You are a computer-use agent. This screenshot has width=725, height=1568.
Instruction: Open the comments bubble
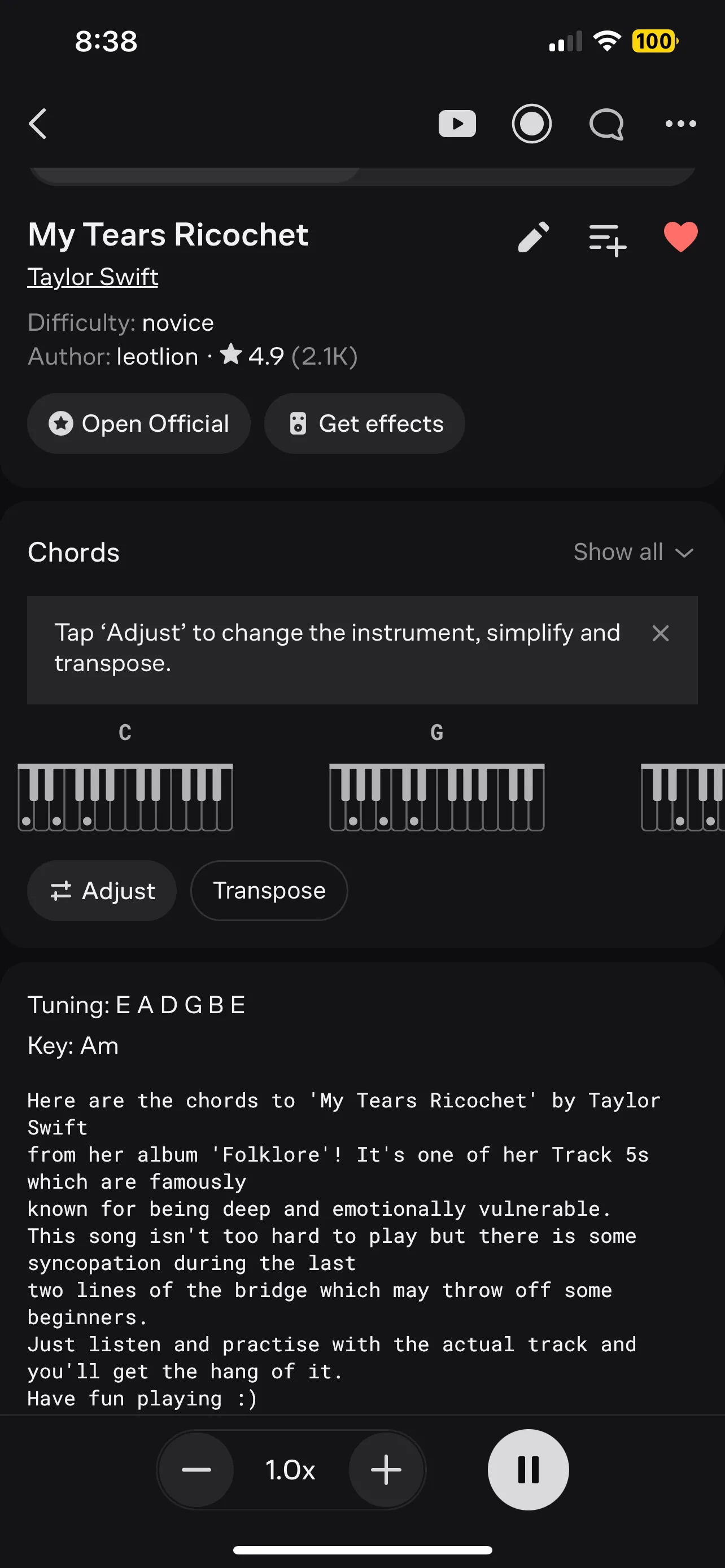click(x=606, y=124)
